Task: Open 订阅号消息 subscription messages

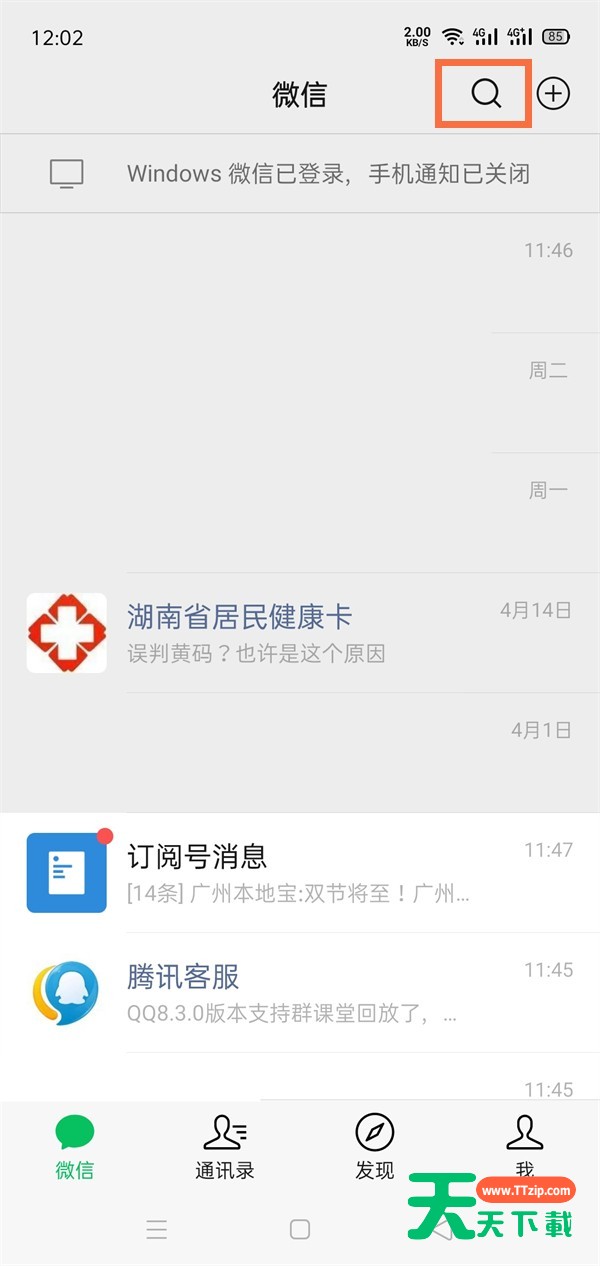Action: tap(300, 872)
